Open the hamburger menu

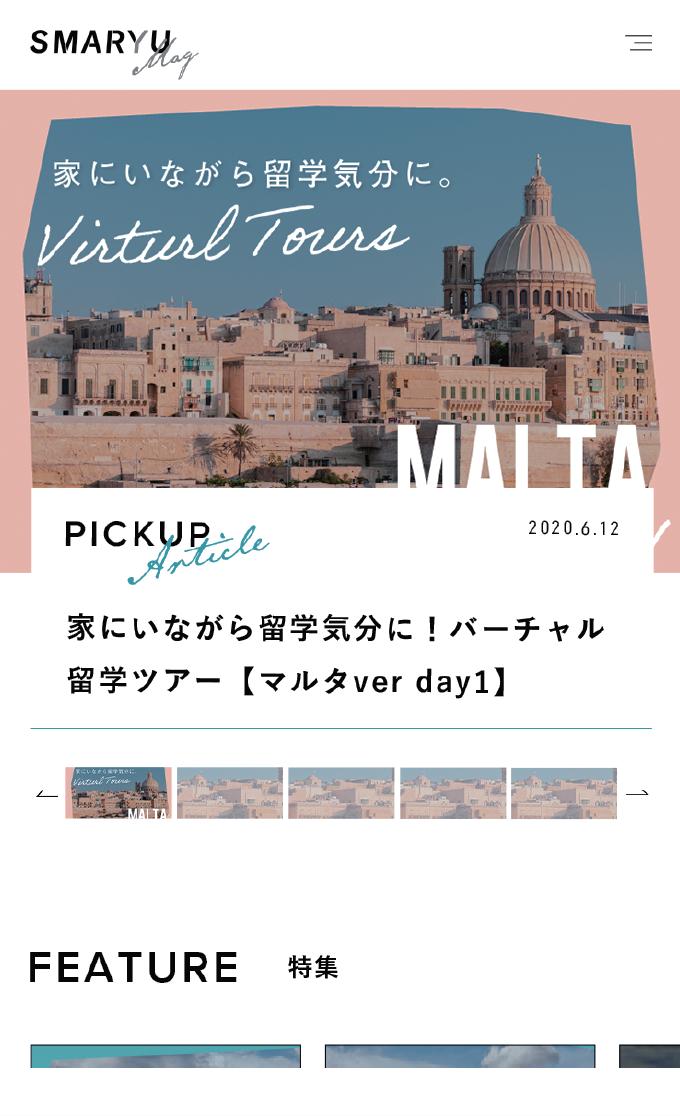pos(638,43)
